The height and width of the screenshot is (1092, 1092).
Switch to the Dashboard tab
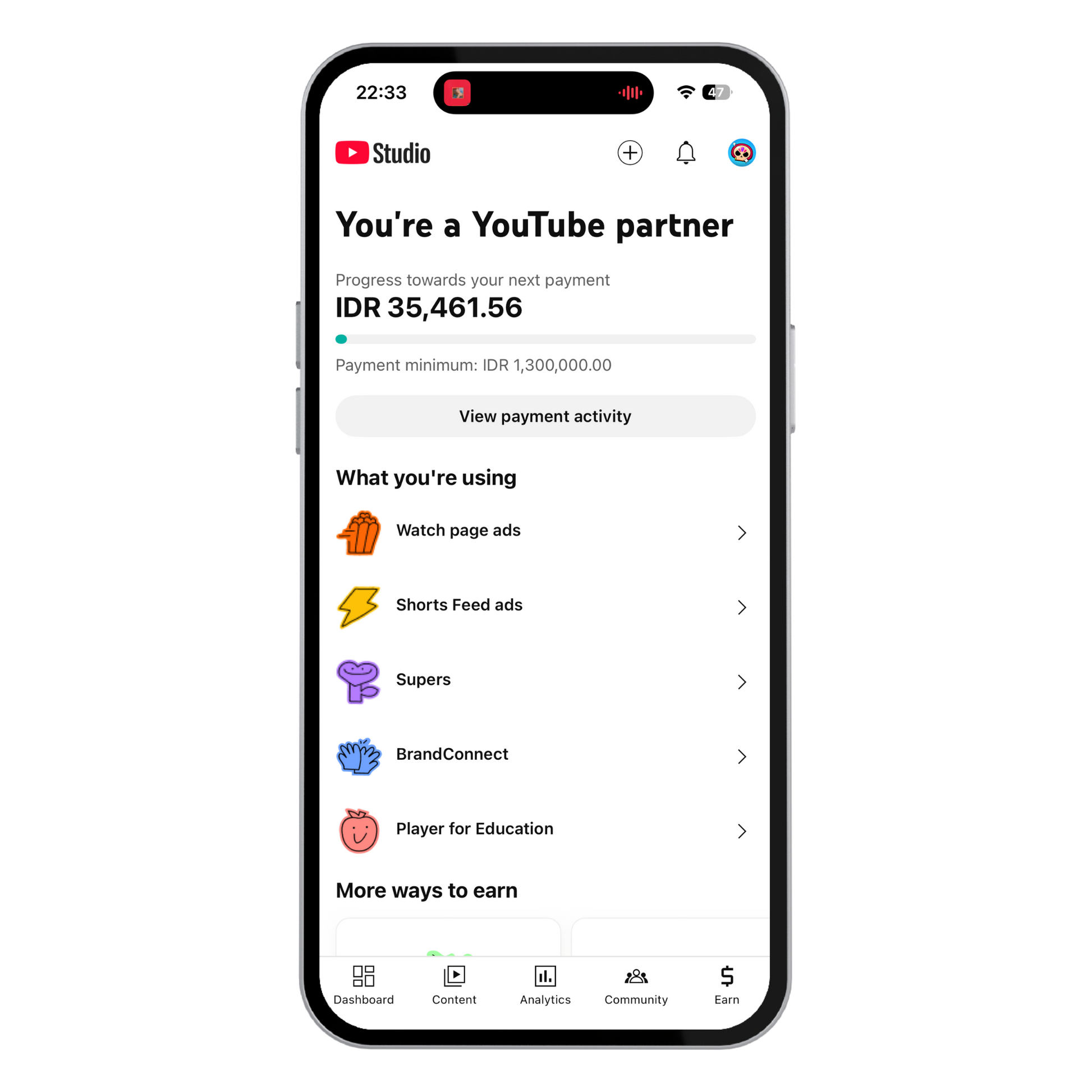(364, 985)
